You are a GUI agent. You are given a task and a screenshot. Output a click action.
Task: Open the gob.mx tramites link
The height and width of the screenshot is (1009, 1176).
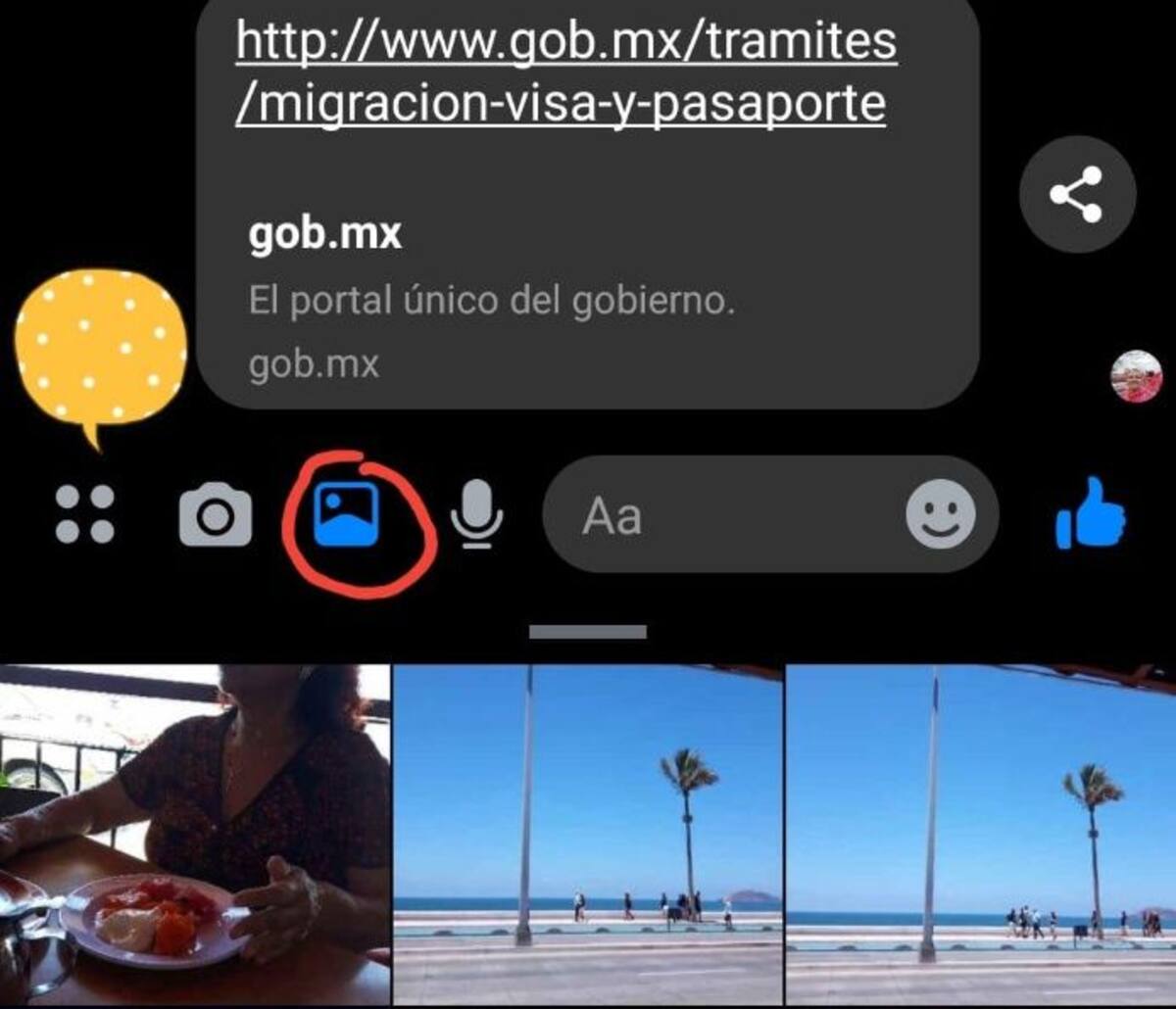click(x=565, y=72)
